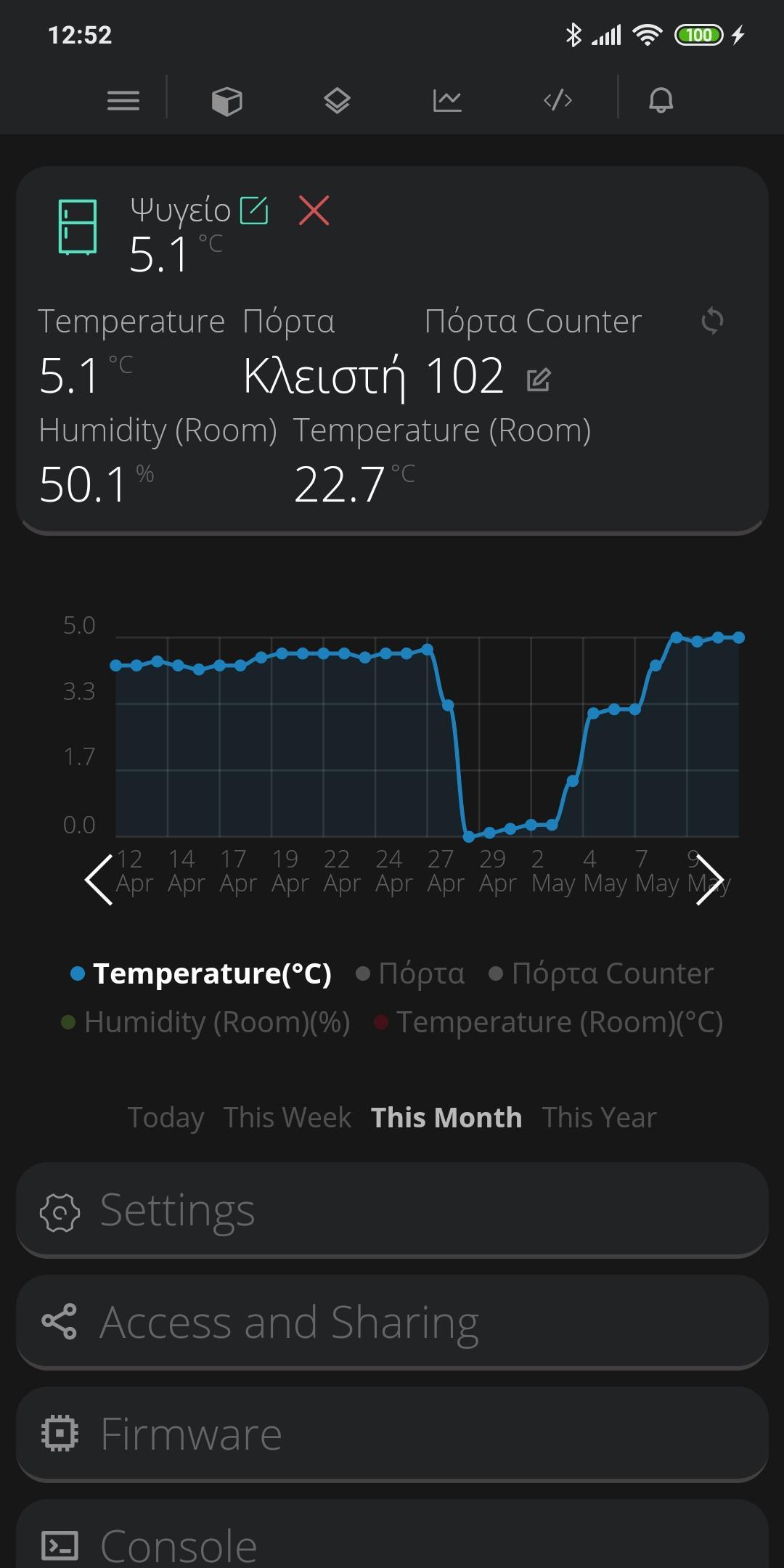Image resolution: width=784 pixels, height=1568 pixels.
Task: Go to previous chart period
Action: [x=99, y=880]
